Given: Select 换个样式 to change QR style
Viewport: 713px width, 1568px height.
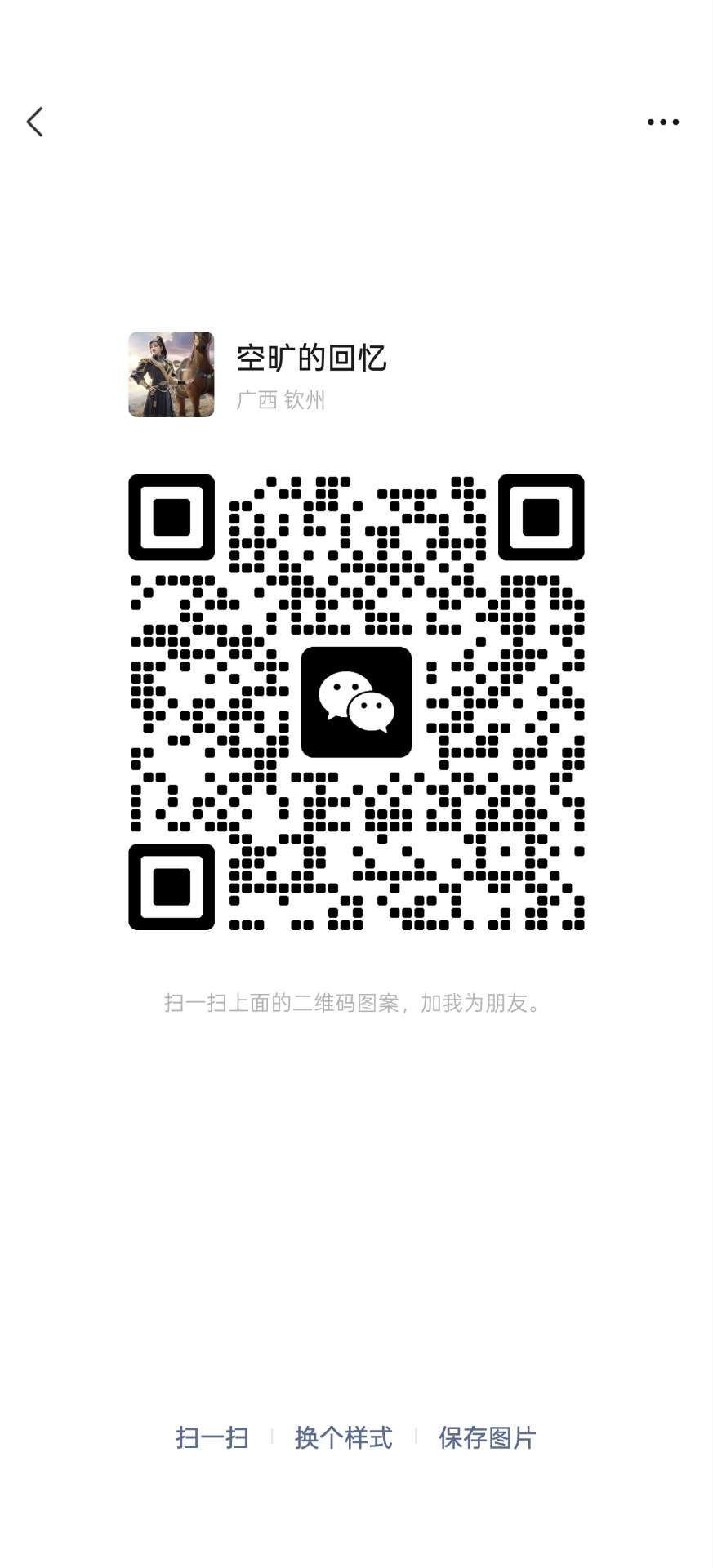Looking at the screenshot, I should (x=344, y=1437).
